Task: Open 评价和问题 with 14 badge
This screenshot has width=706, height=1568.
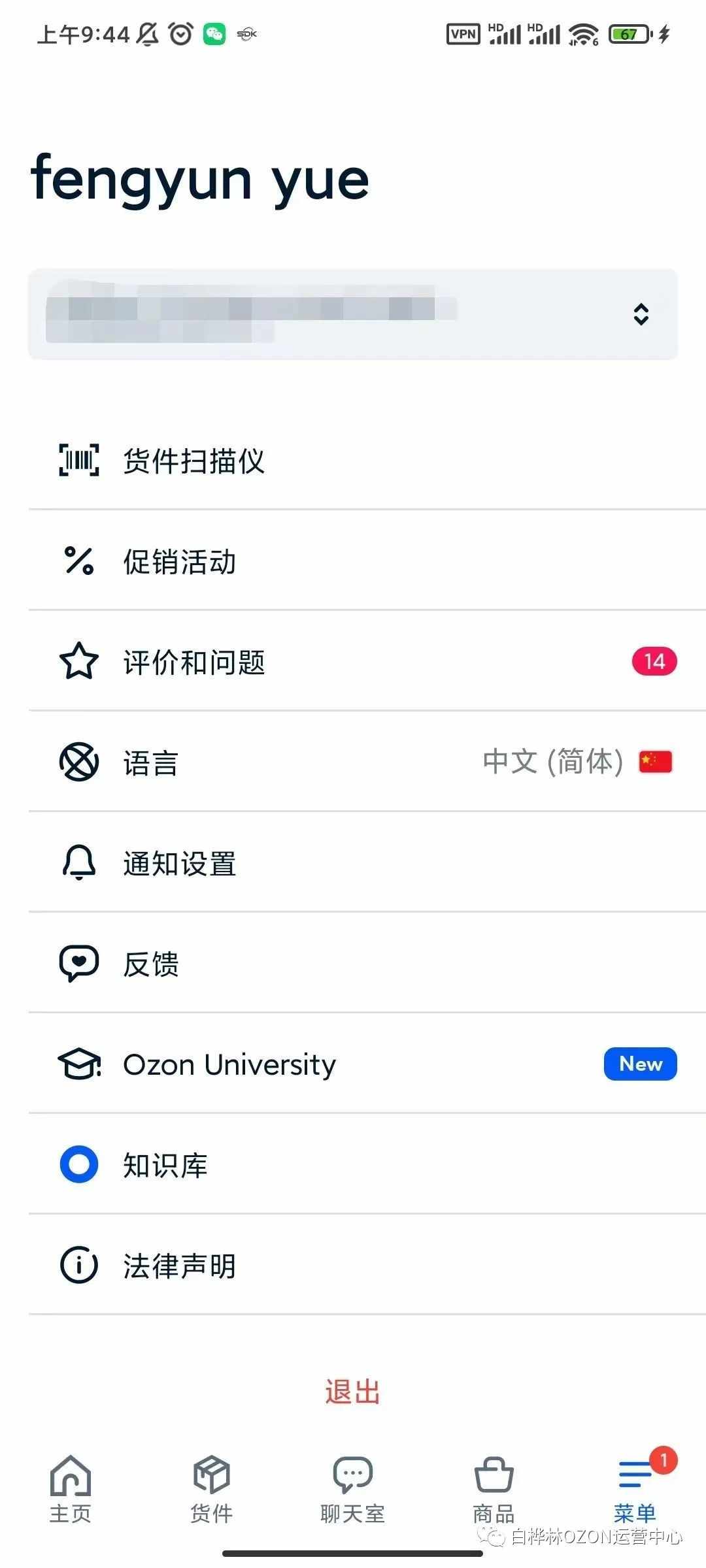Action: (367, 661)
